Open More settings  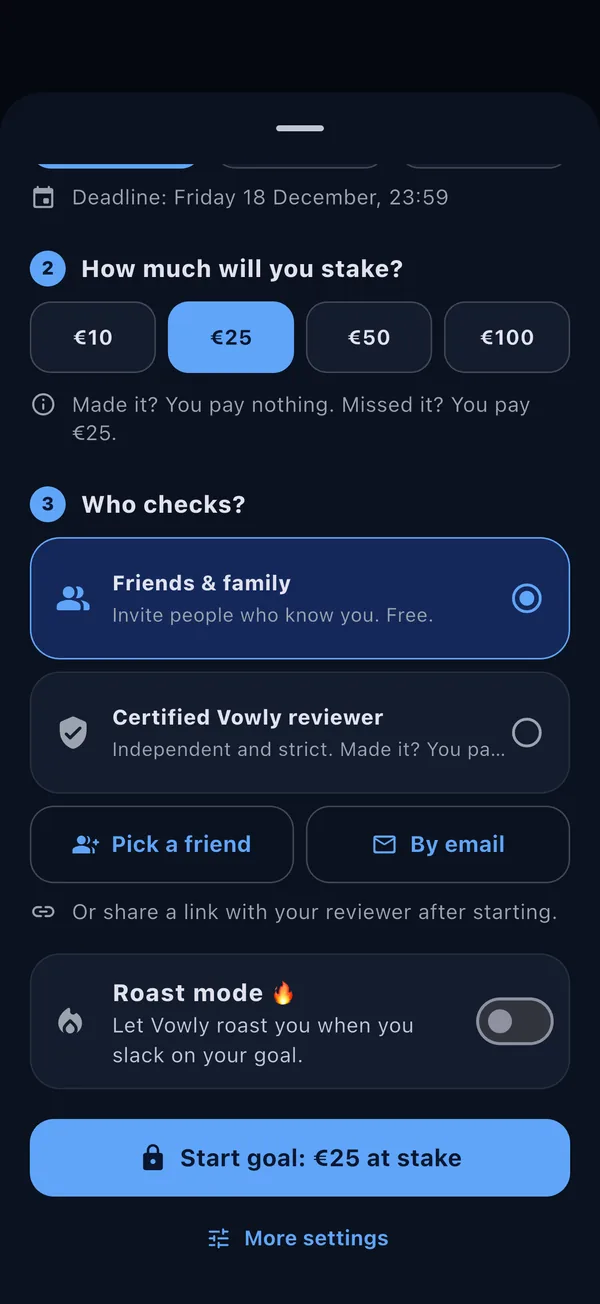(x=298, y=1238)
